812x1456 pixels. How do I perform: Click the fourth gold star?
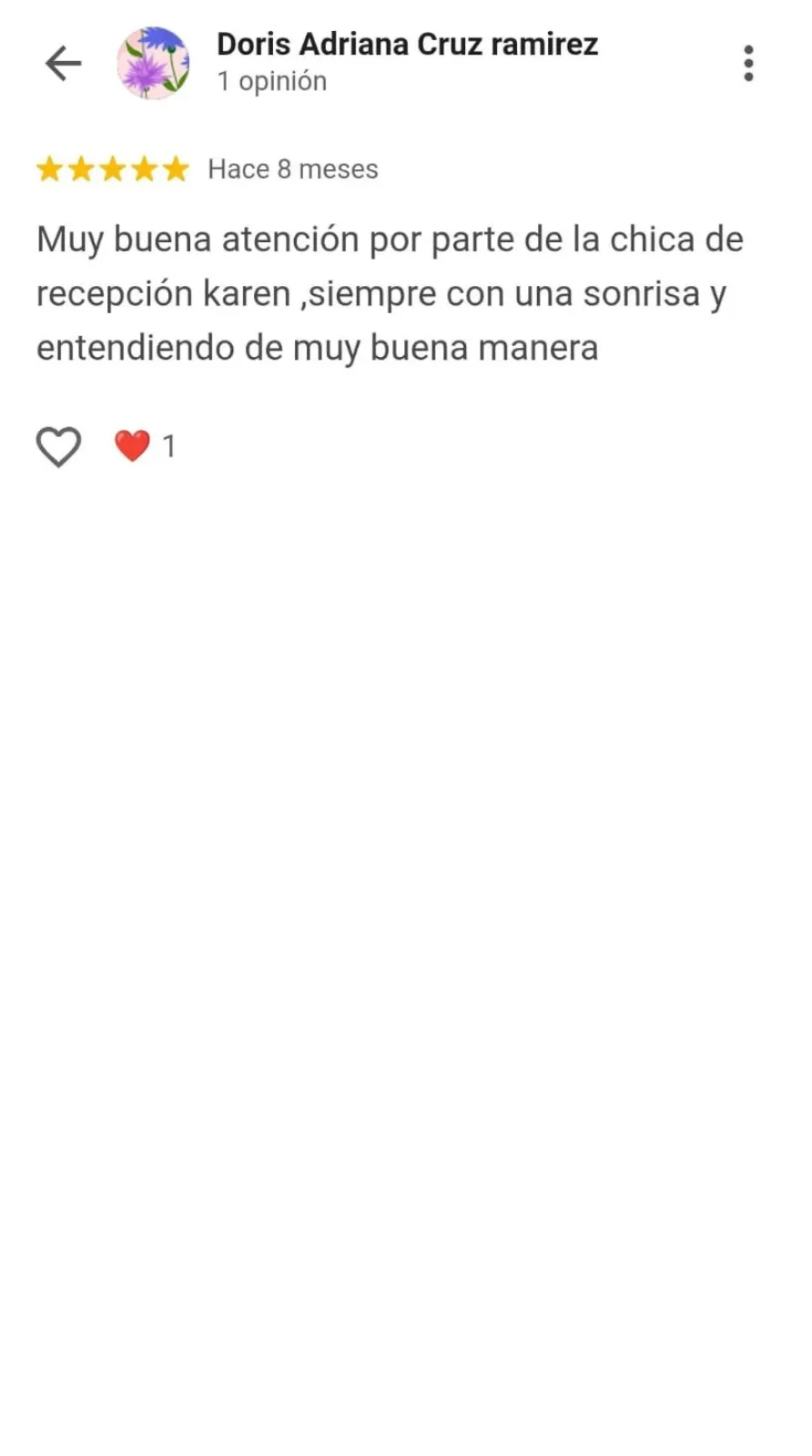[x=144, y=168]
